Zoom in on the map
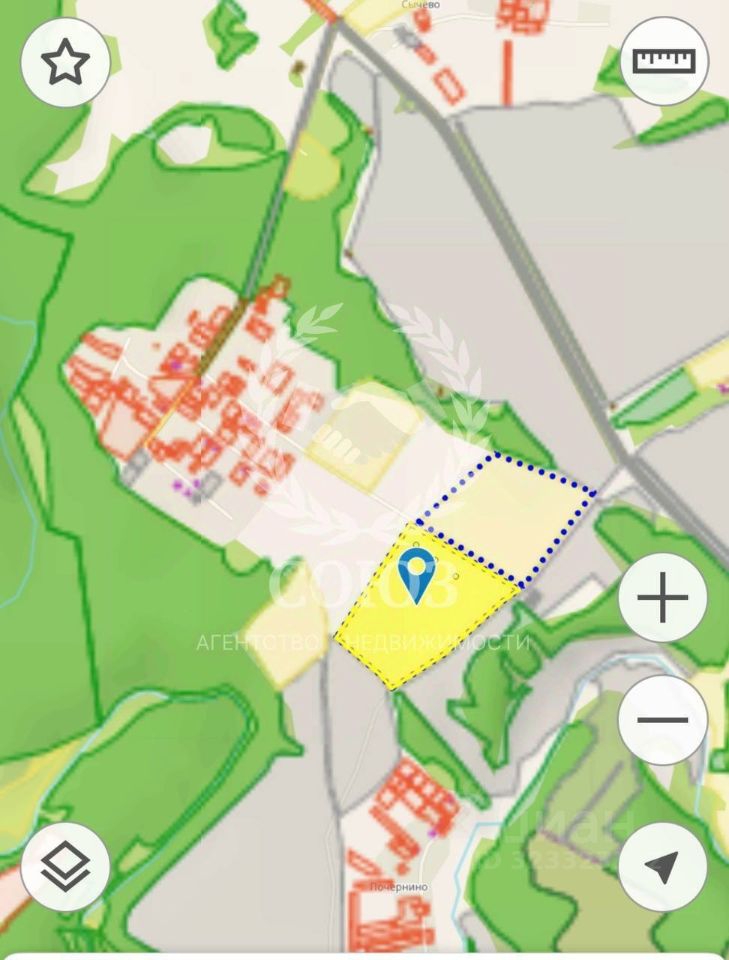This screenshot has width=729, height=960. click(x=663, y=600)
